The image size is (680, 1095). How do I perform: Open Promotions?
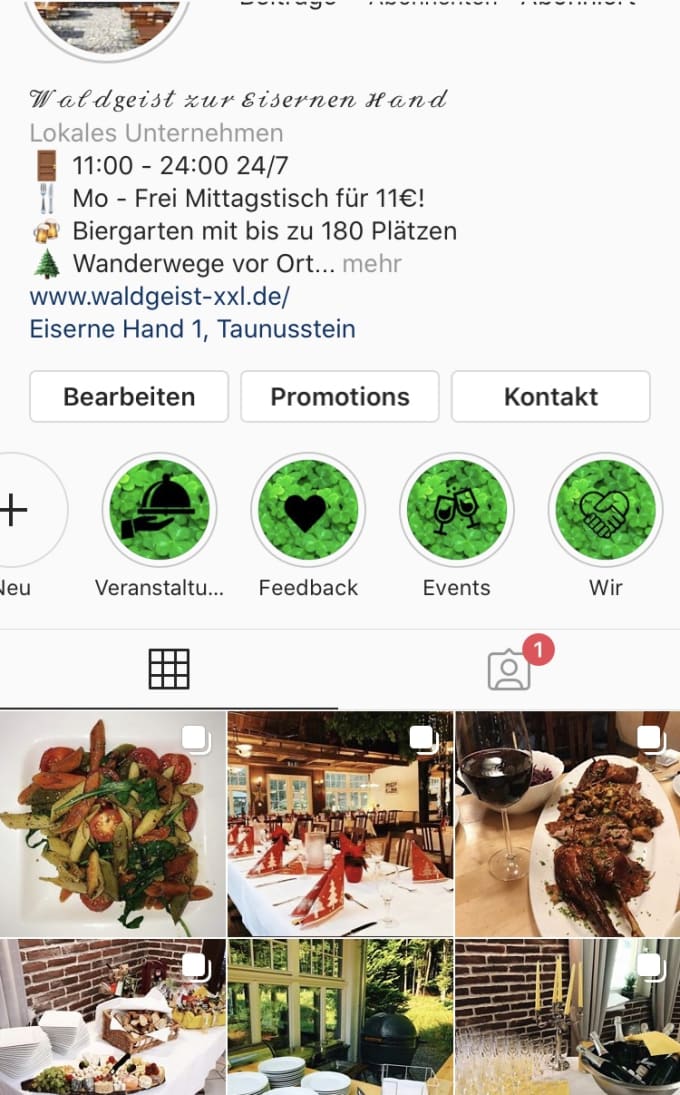pyautogui.click(x=340, y=397)
